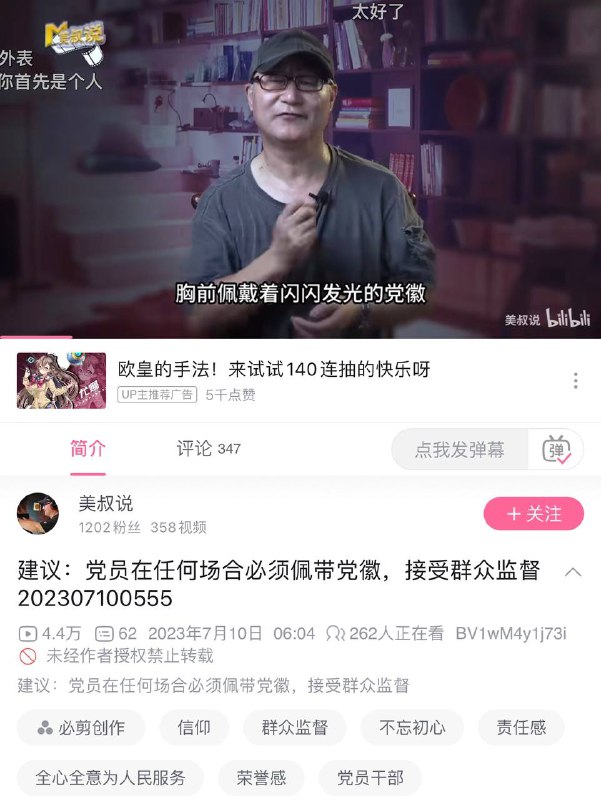This screenshot has height=800, width=601.
Task: Open the 全心全意为人民服务 tag
Action: pyautogui.click(x=110, y=778)
